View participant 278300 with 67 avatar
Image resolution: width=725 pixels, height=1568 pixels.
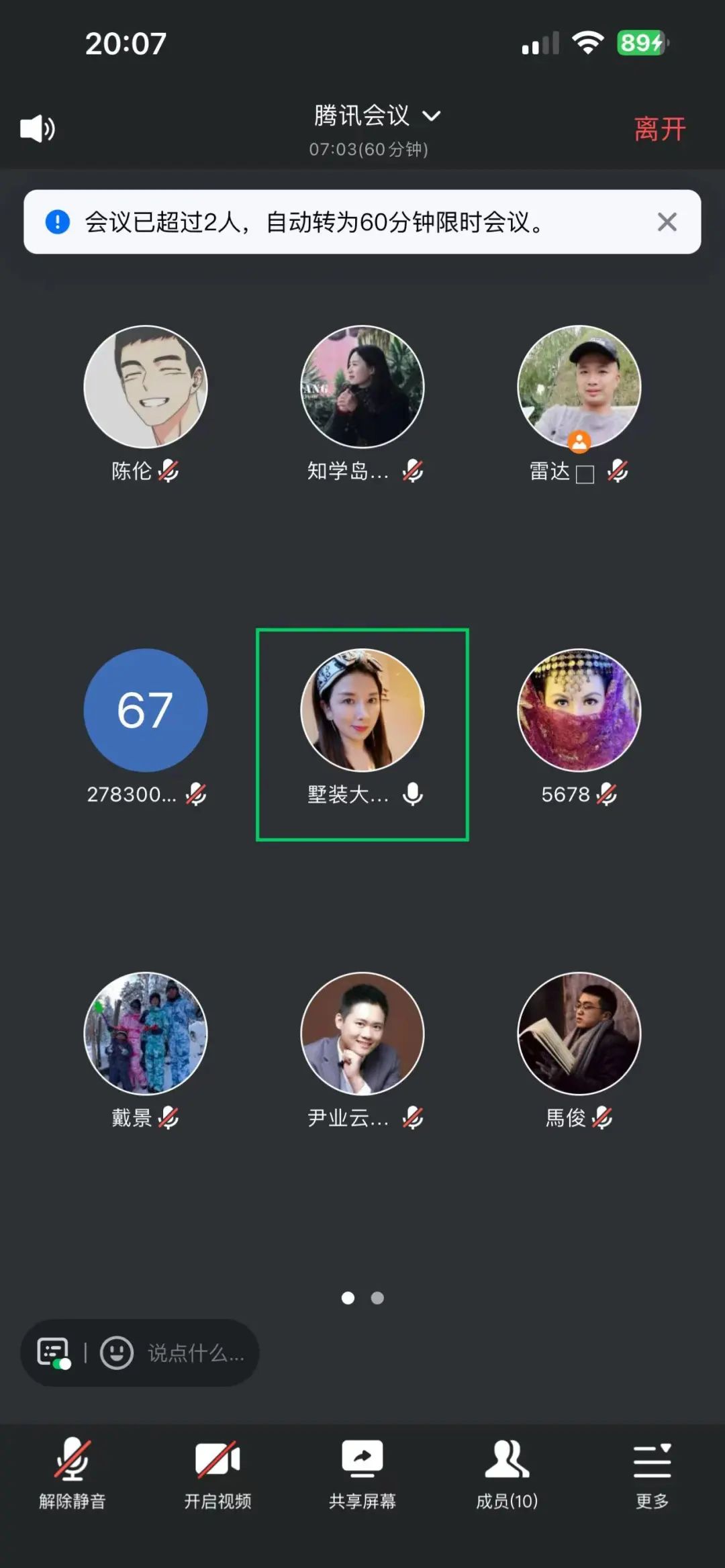[146, 710]
